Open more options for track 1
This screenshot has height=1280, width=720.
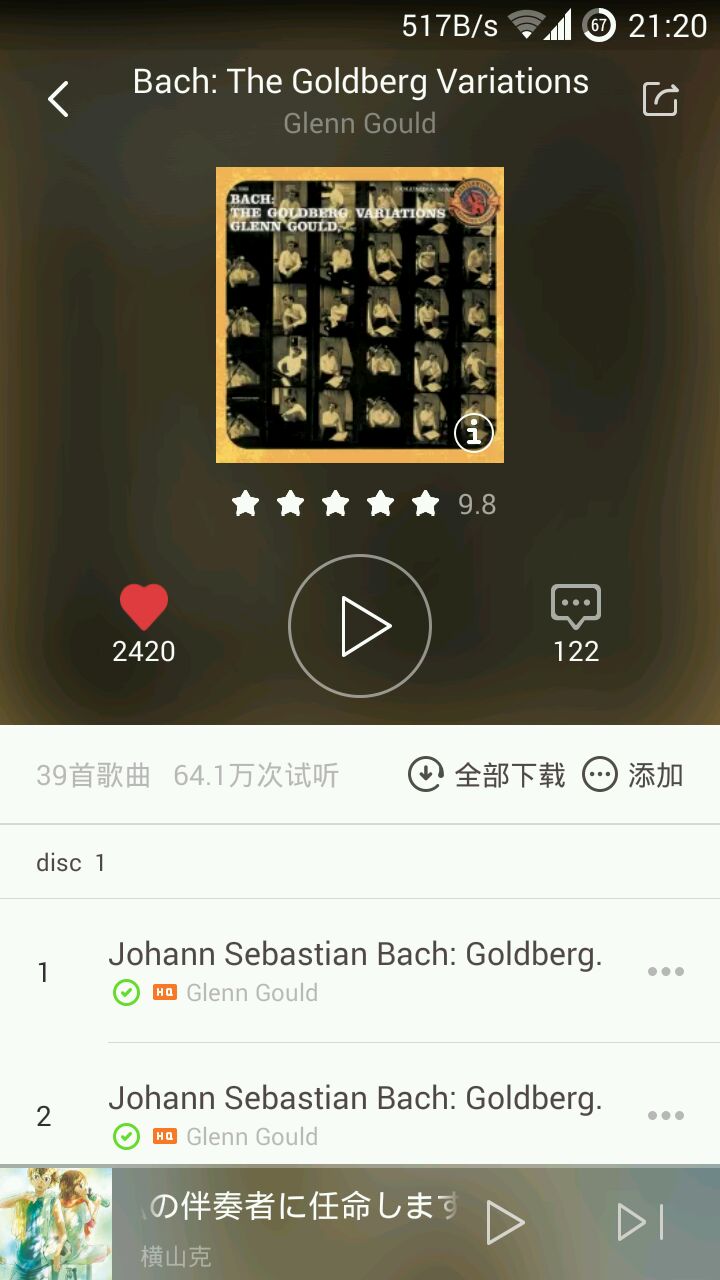[x=665, y=971]
